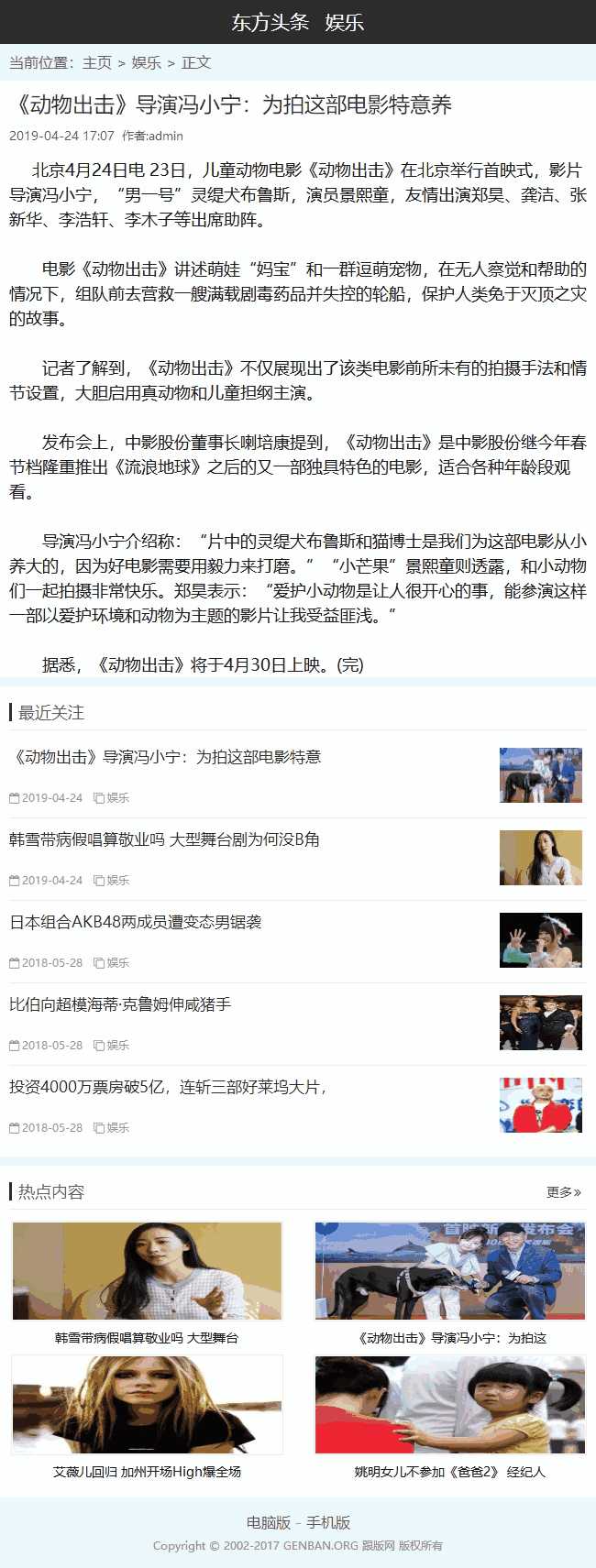Read 韩雪带病假唱算敬业吗 in the 最近关注 list

[164, 839]
